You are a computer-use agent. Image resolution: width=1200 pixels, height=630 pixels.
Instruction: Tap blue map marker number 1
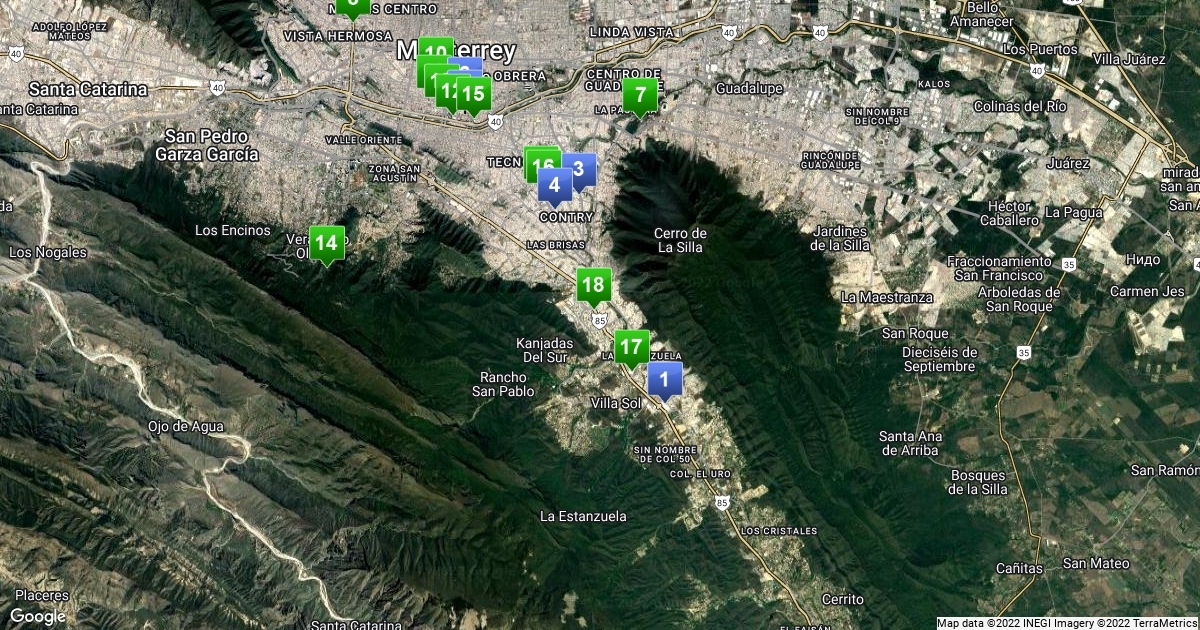(x=665, y=379)
